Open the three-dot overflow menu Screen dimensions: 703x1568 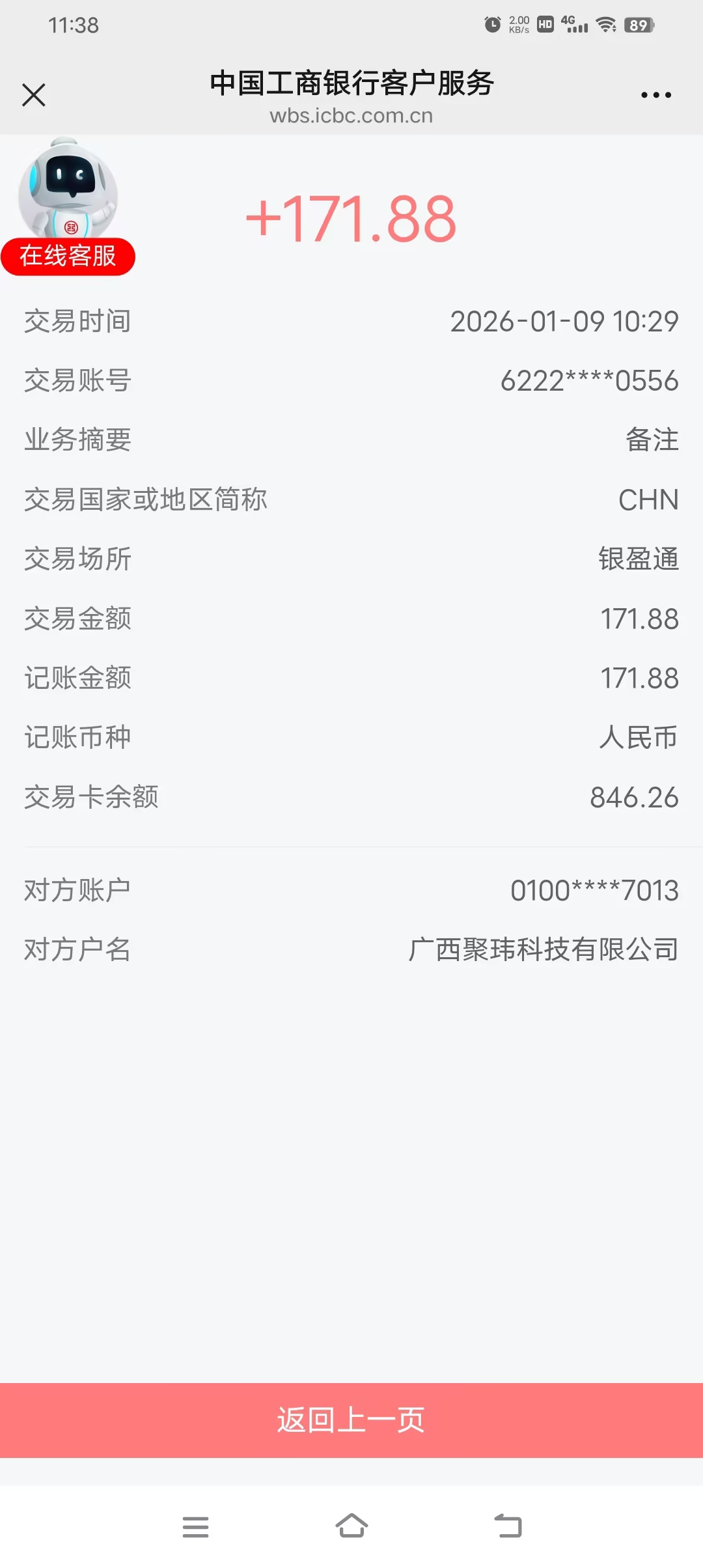point(655,95)
